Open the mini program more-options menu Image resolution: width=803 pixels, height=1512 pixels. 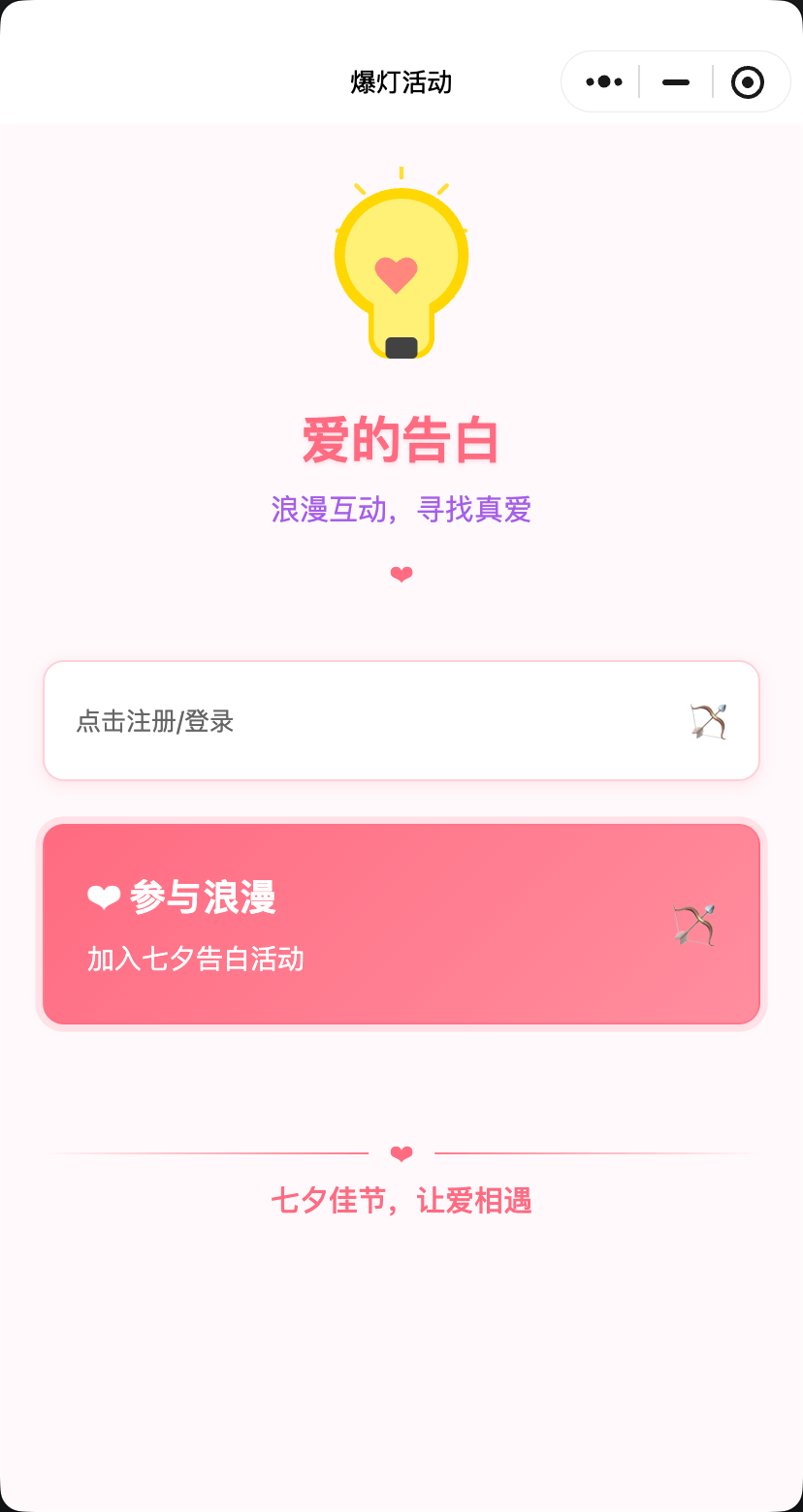coord(603,82)
